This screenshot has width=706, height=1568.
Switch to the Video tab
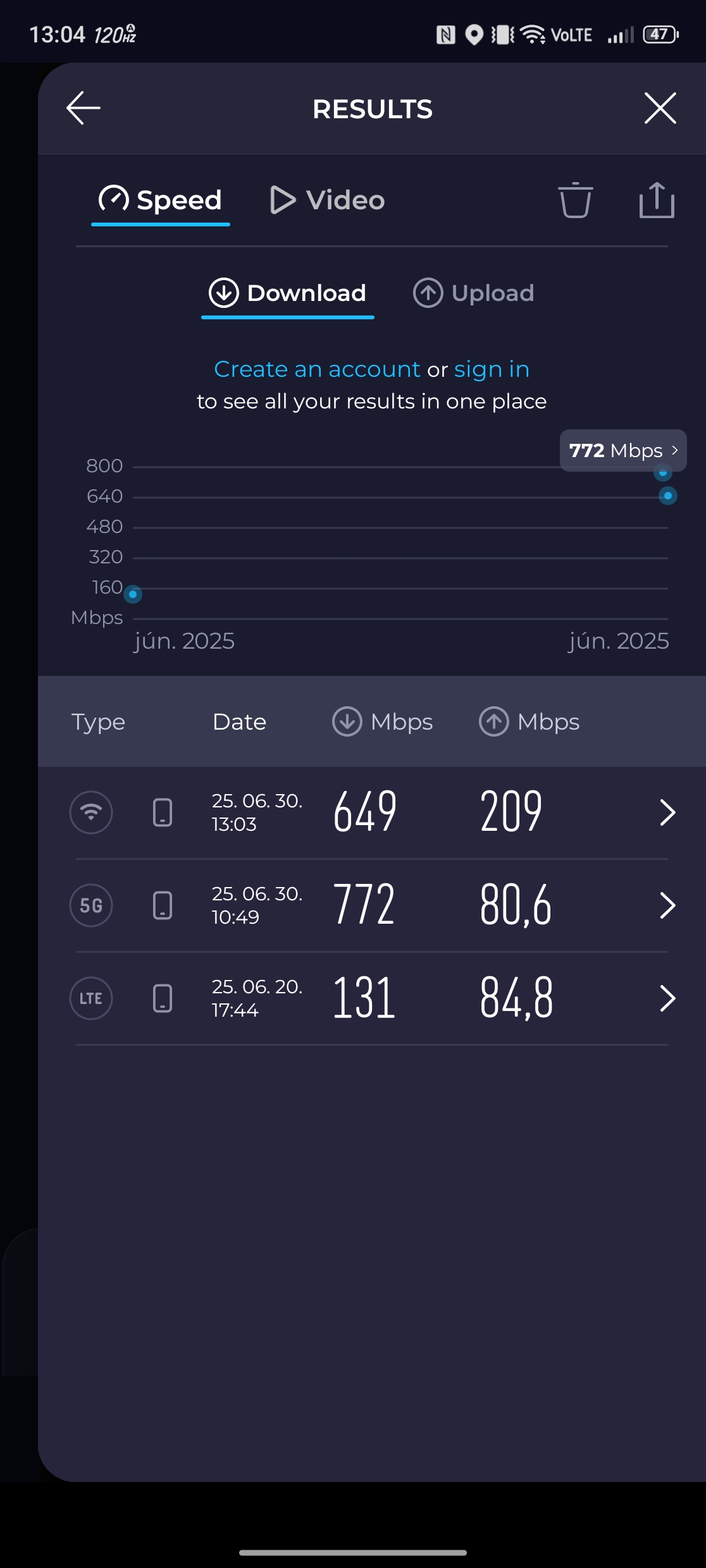327,200
